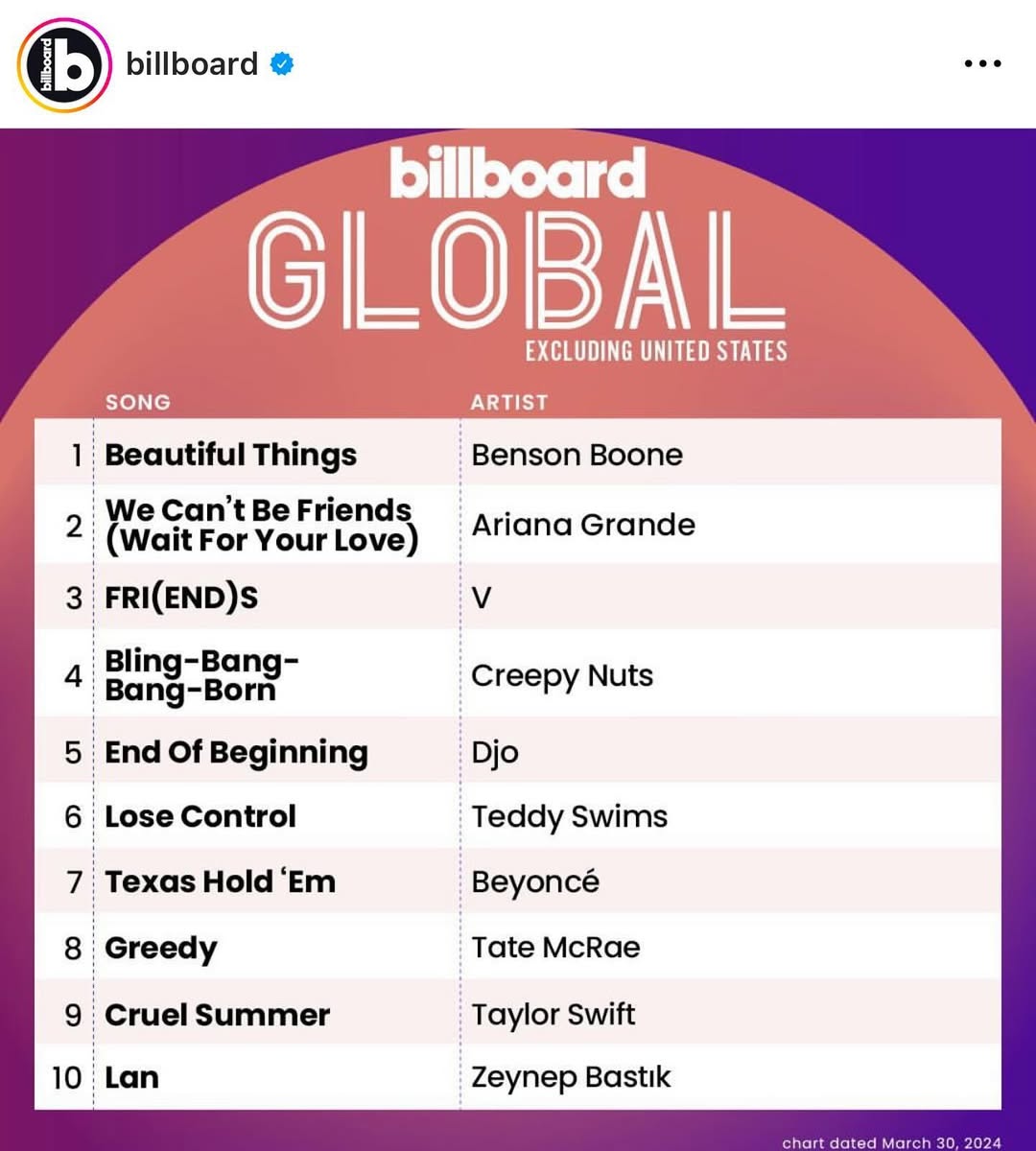Open billboard's profile picture story
This screenshot has width=1036, height=1151.
pyautogui.click(x=64, y=65)
